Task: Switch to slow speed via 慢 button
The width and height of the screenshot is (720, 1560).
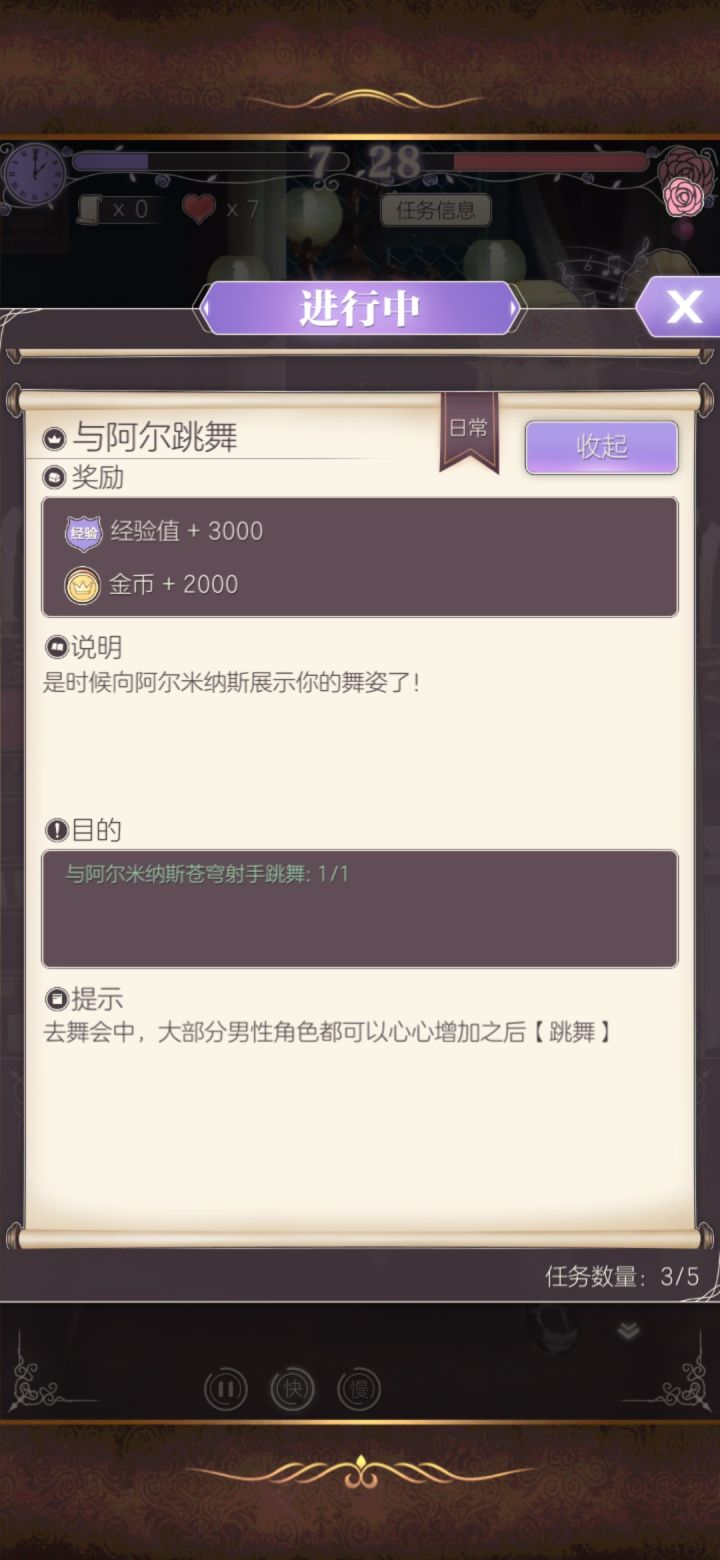Action: pos(360,1389)
